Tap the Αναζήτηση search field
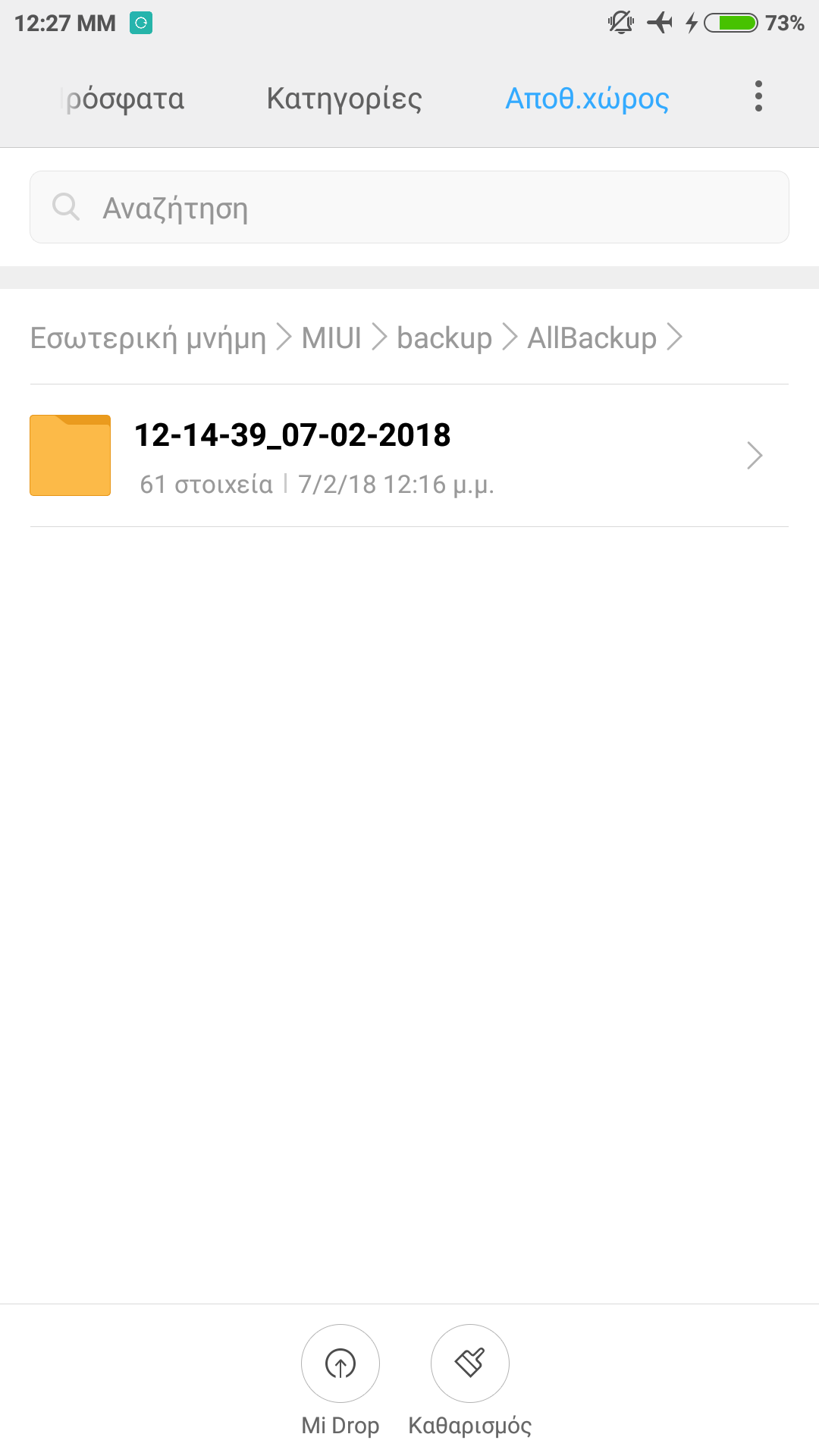The image size is (819, 1456). click(409, 207)
